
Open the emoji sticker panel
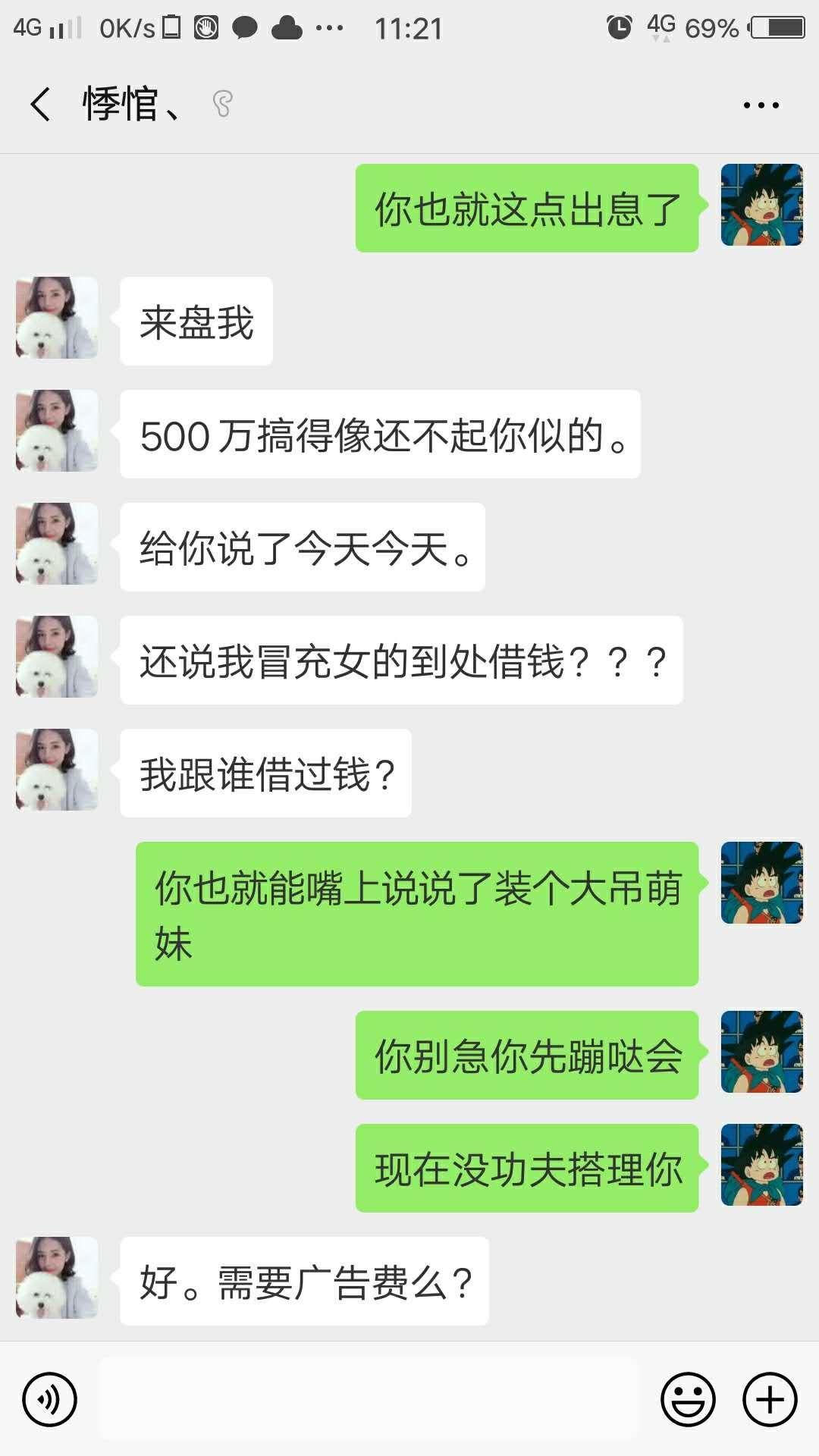[688, 1399]
